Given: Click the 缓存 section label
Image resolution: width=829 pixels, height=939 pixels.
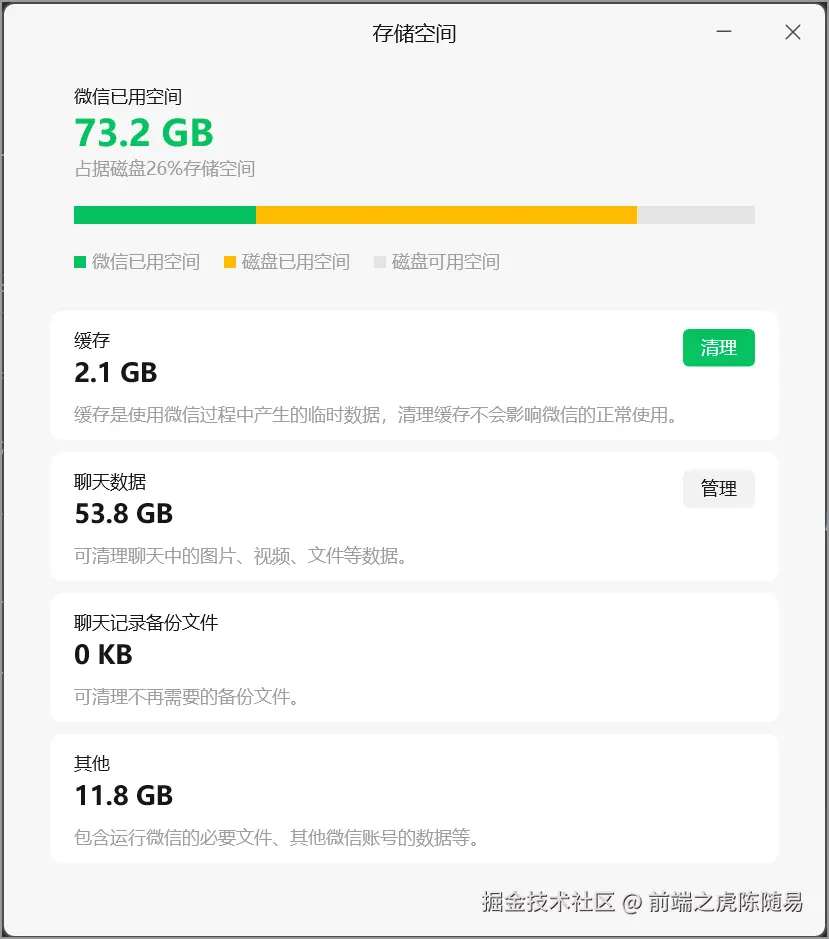Looking at the screenshot, I should coord(92,340).
